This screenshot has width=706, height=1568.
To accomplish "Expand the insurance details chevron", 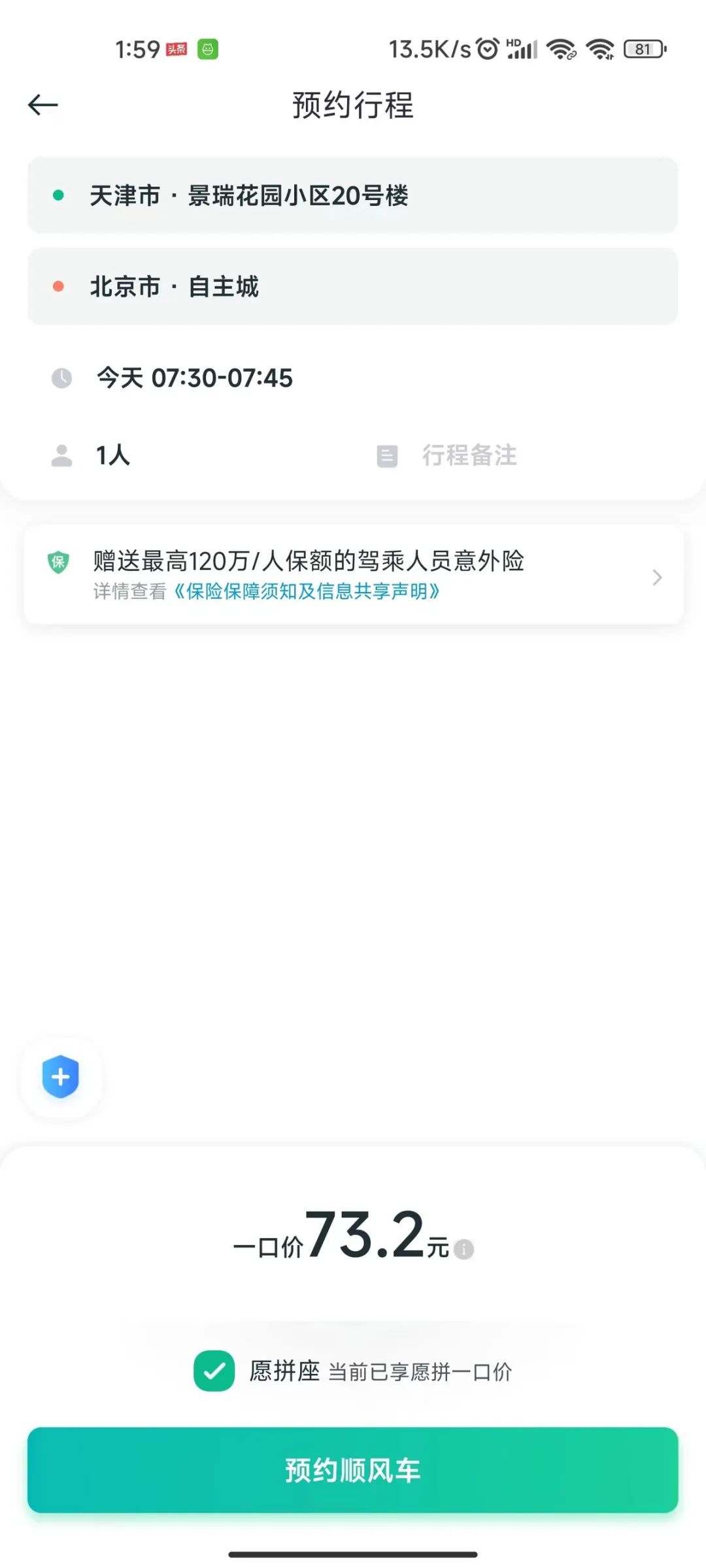I will [656, 578].
